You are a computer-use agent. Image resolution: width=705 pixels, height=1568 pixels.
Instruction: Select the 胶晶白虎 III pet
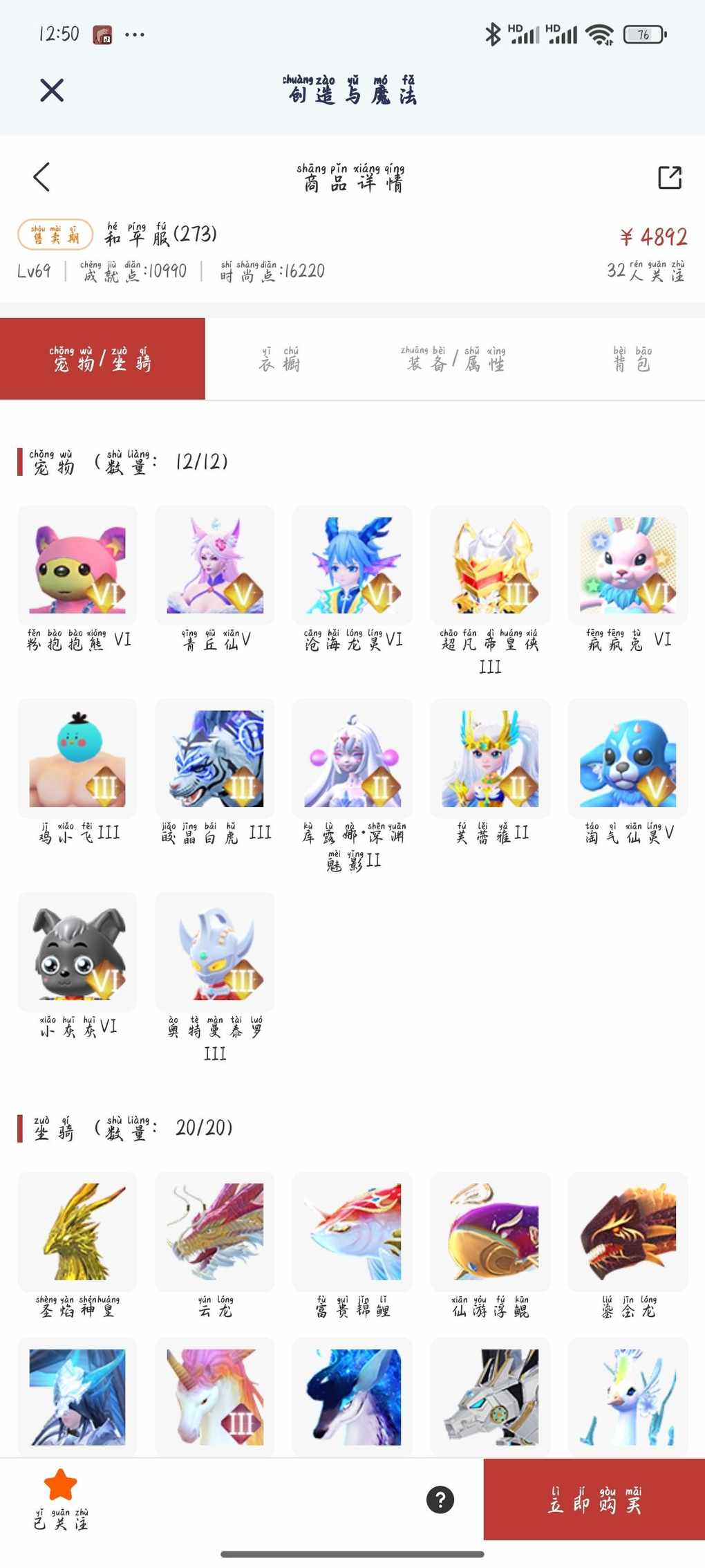click(215, 758)
